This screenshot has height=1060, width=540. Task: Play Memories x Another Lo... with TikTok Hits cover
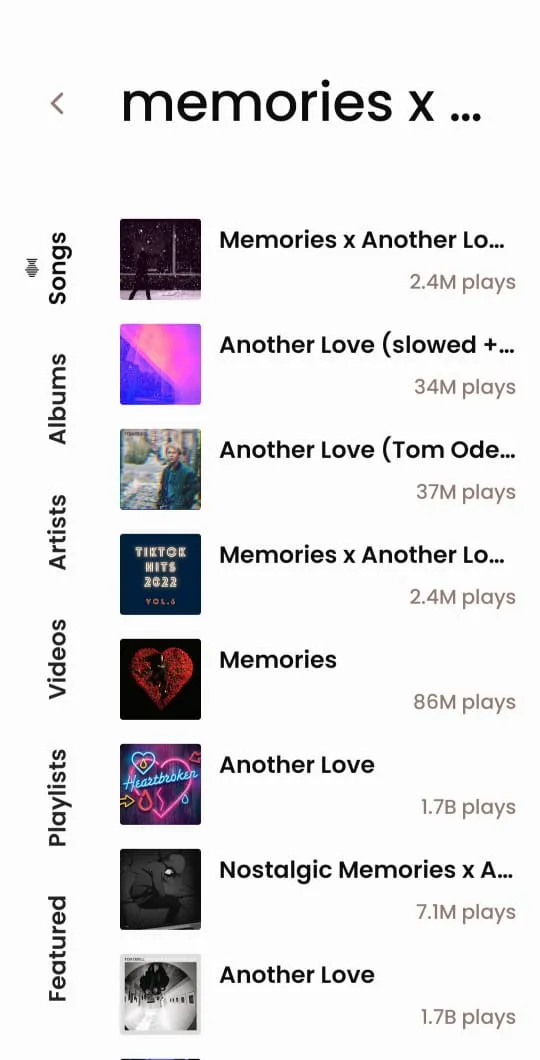[318, 574]
